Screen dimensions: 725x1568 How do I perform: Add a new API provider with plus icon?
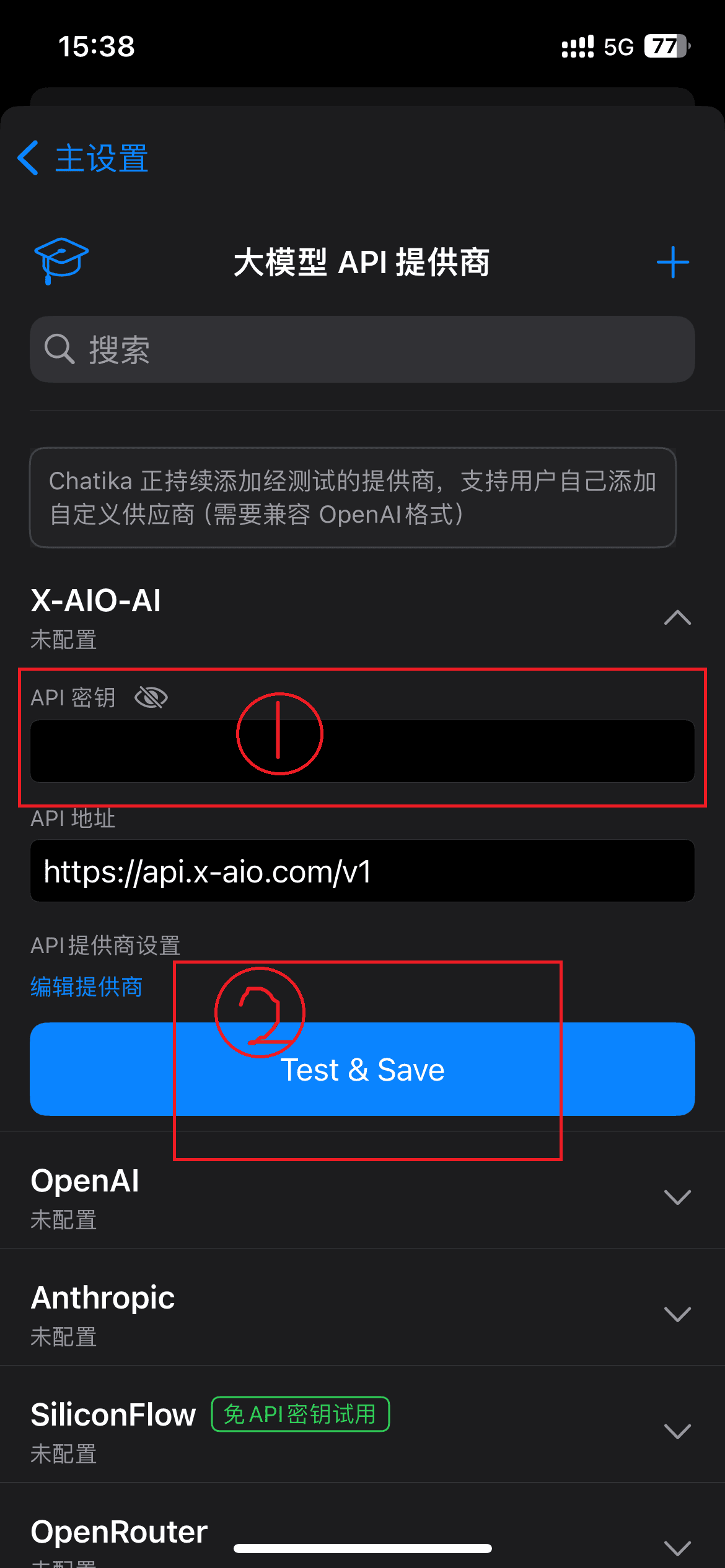click(672, 263)
